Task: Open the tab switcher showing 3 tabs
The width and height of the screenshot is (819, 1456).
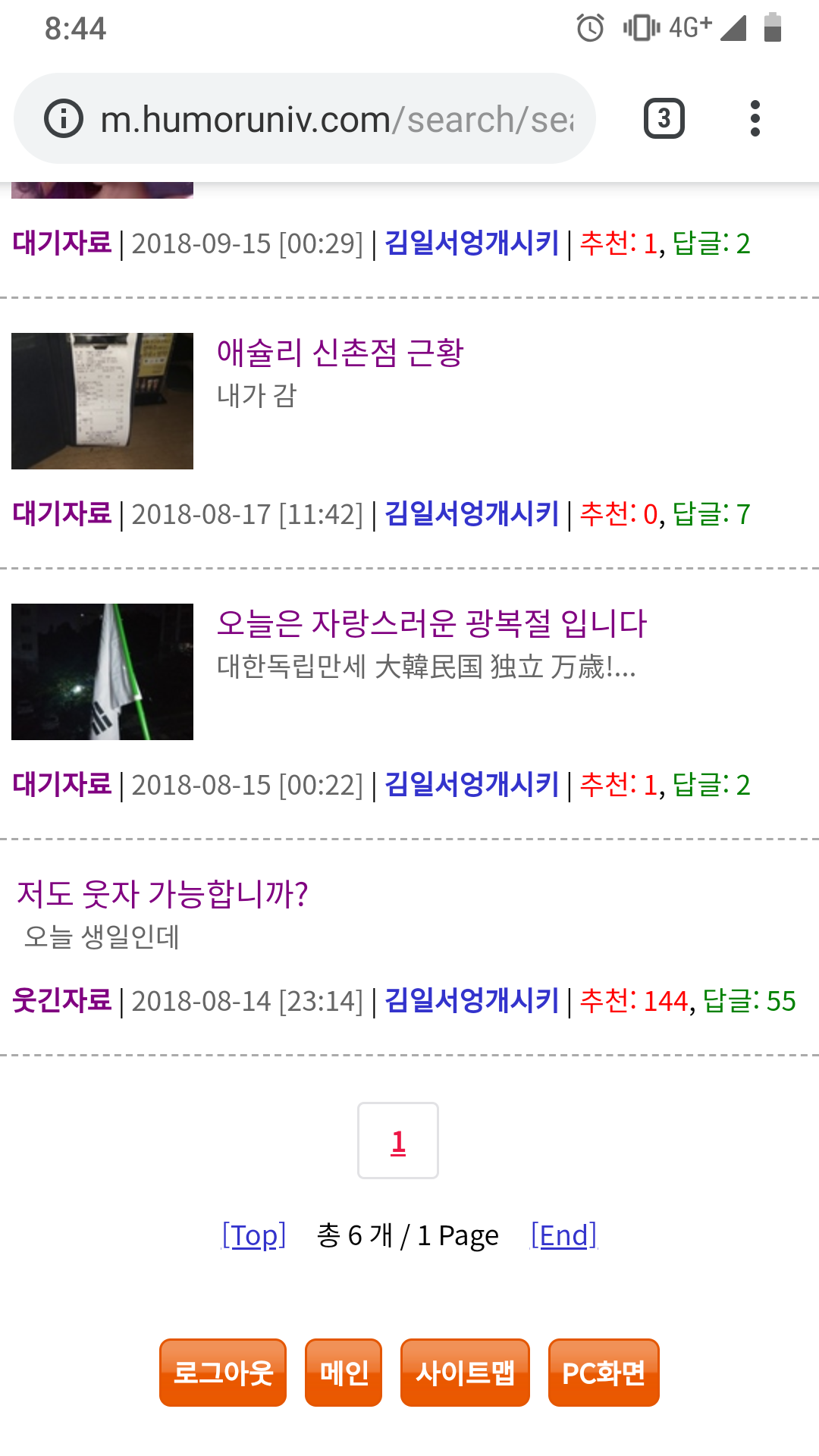Action: tap(664, 118)
